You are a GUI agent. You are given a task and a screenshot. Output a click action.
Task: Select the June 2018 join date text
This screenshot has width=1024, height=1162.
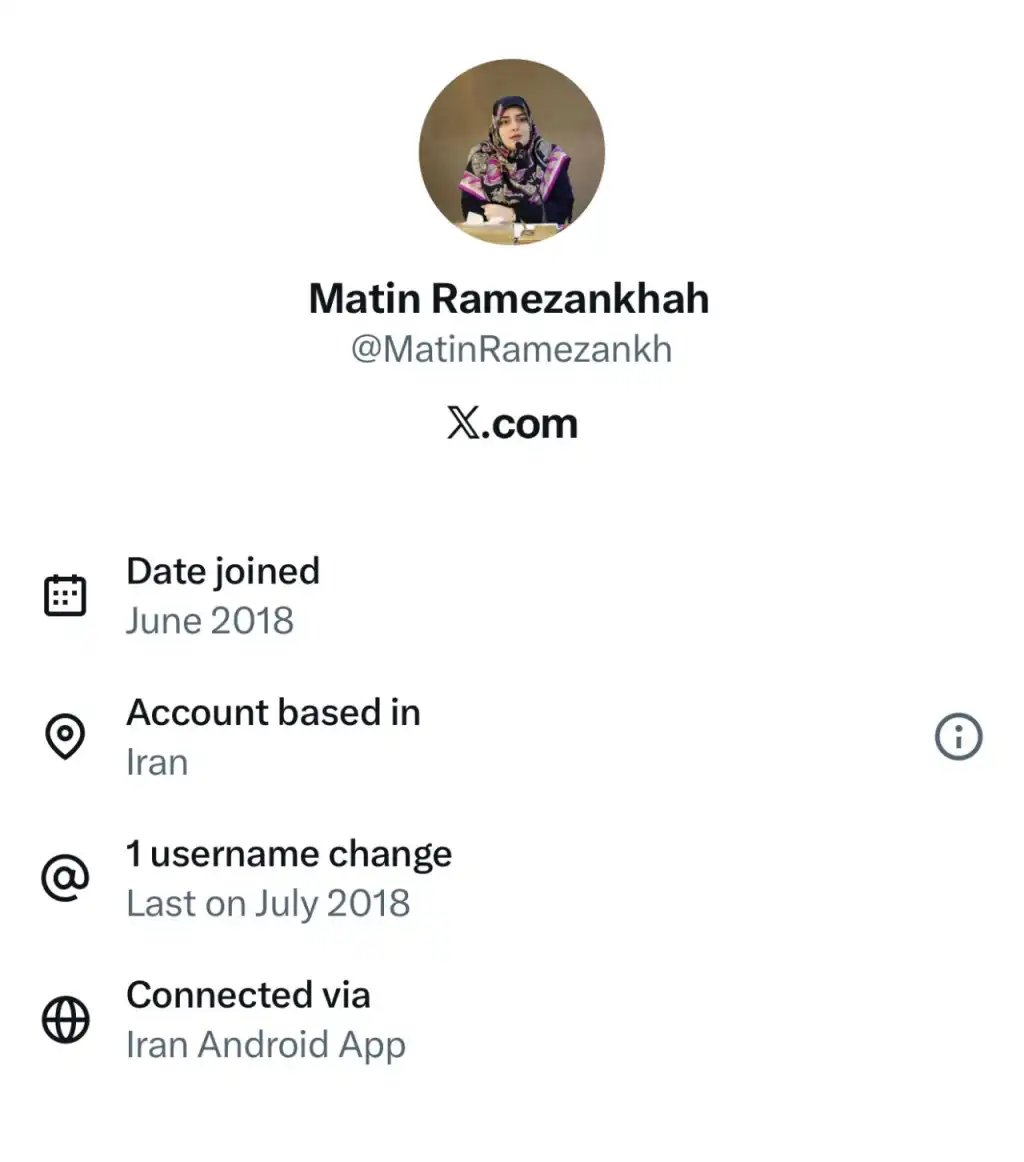(x=209, y=620)
